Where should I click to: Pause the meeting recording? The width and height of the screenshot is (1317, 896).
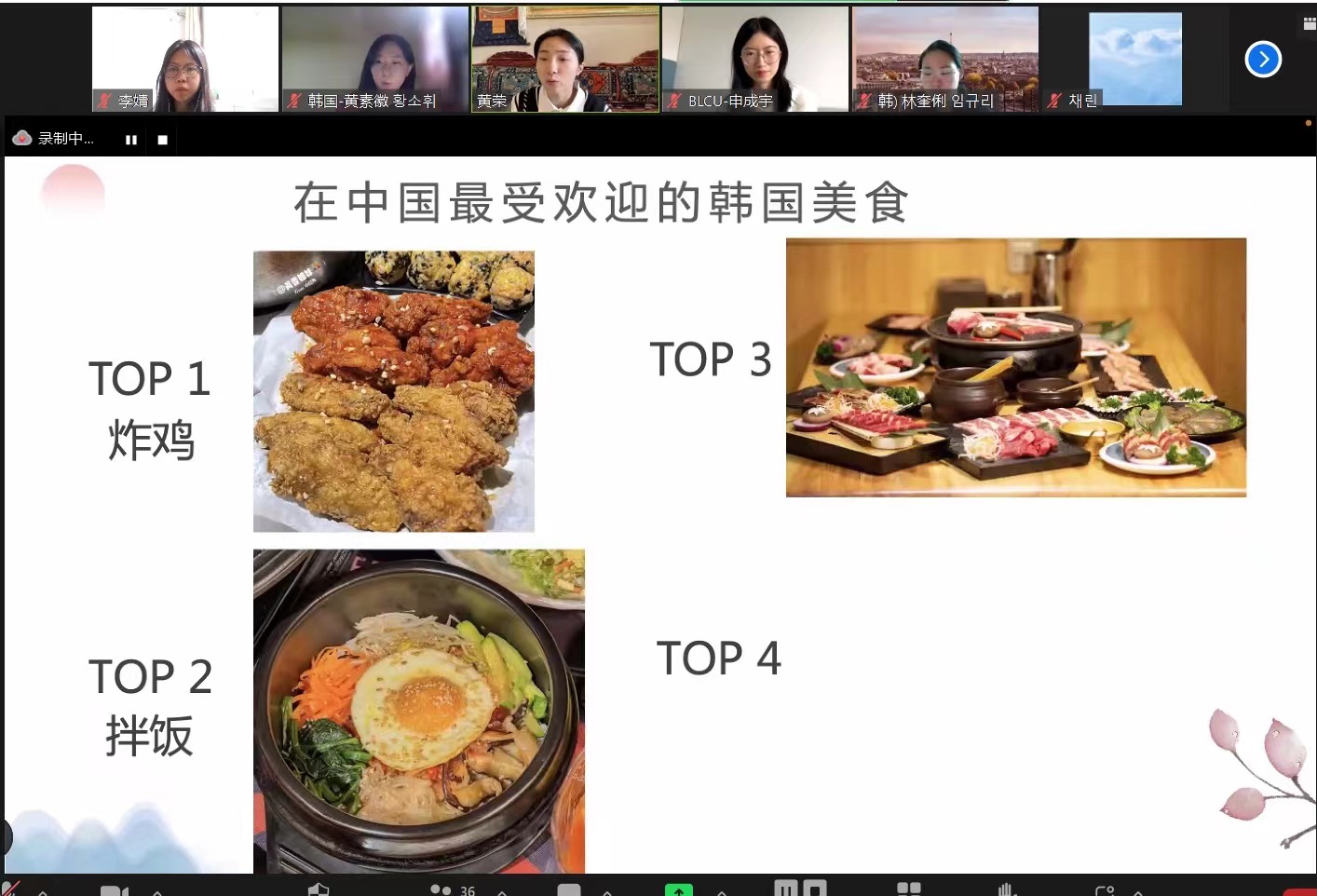point(131,140)
